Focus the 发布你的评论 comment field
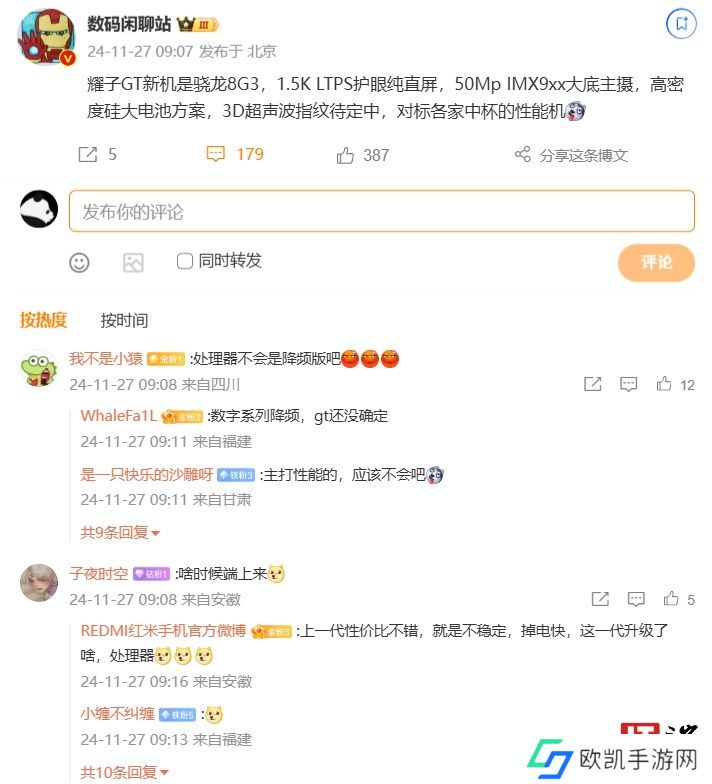This screenshot has width=712, height=784. point(381,211)
